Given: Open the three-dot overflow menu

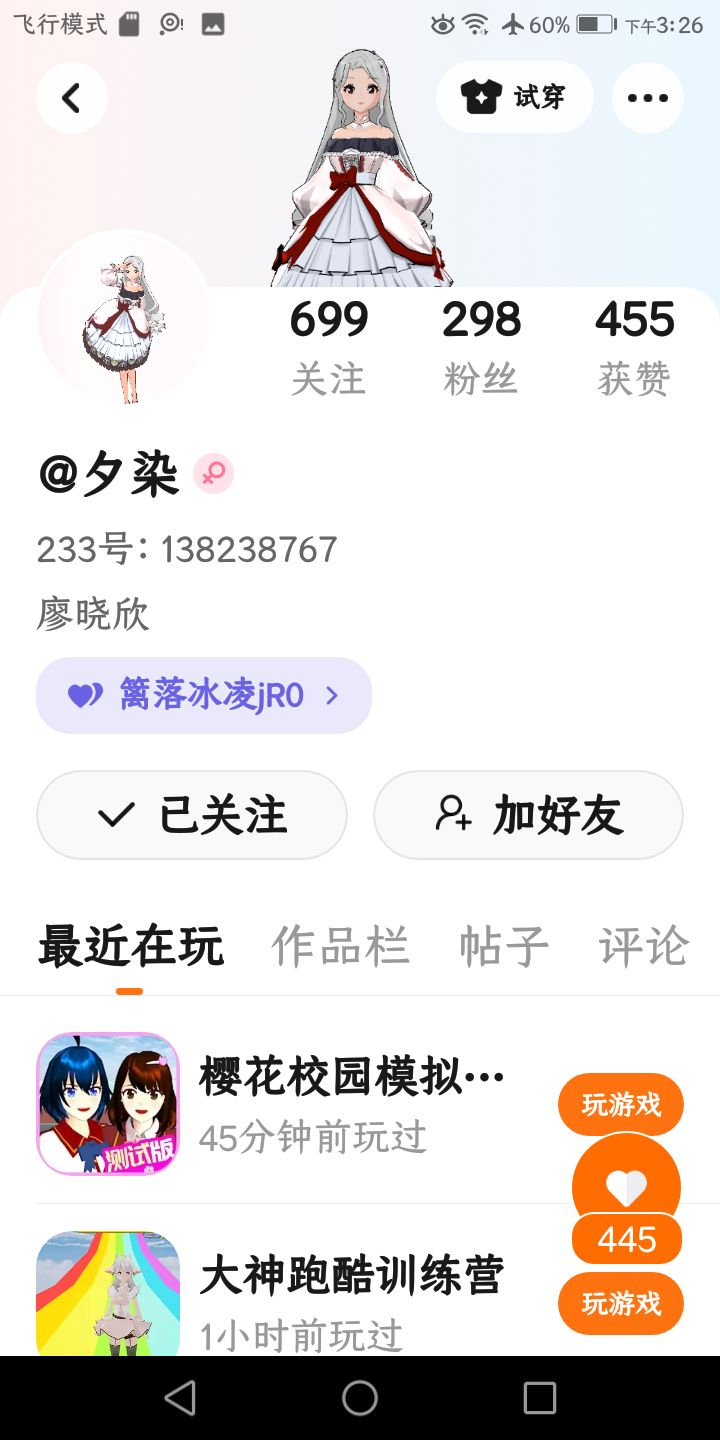Looking at the screenshot, I should click(647, 98).
